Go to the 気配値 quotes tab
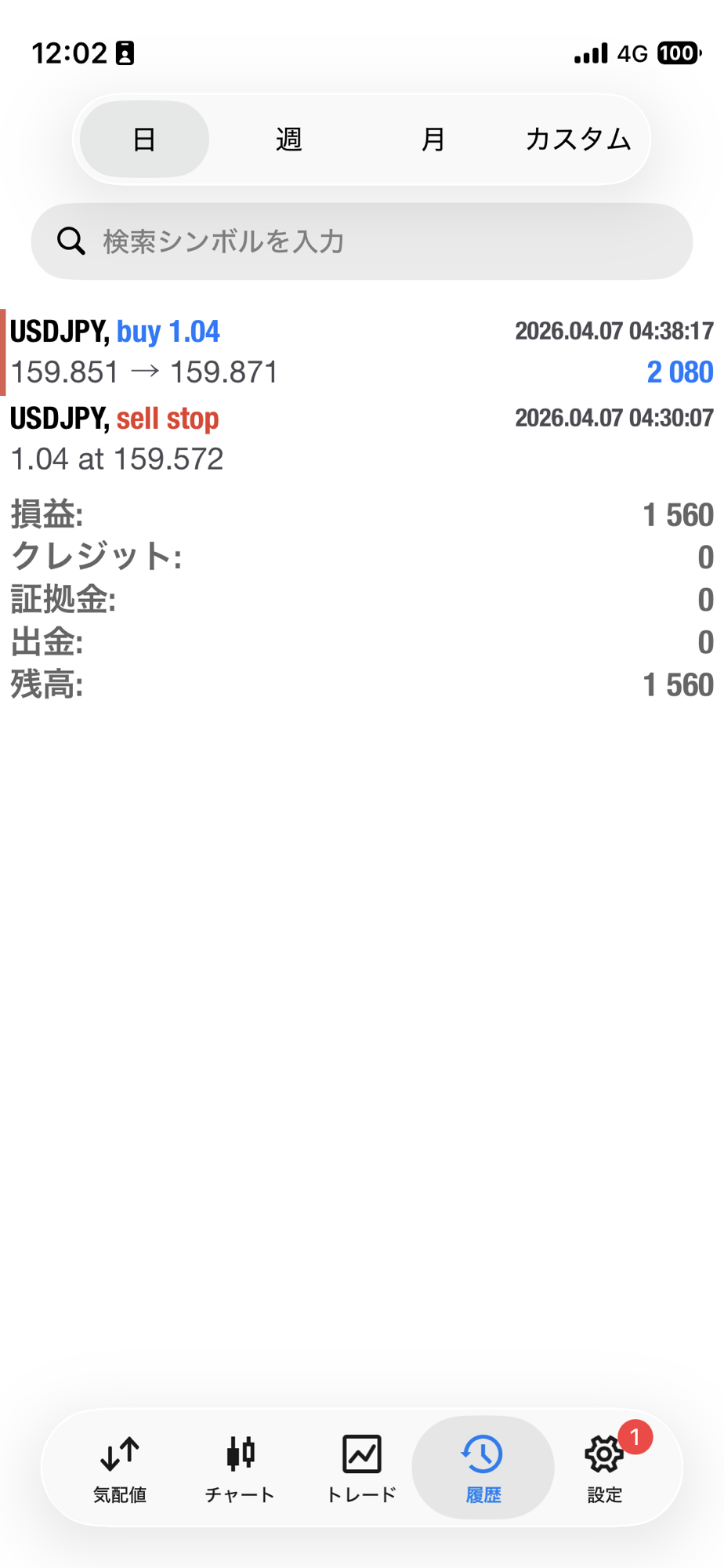The image size is (724, 1568). coord(120,1468)
